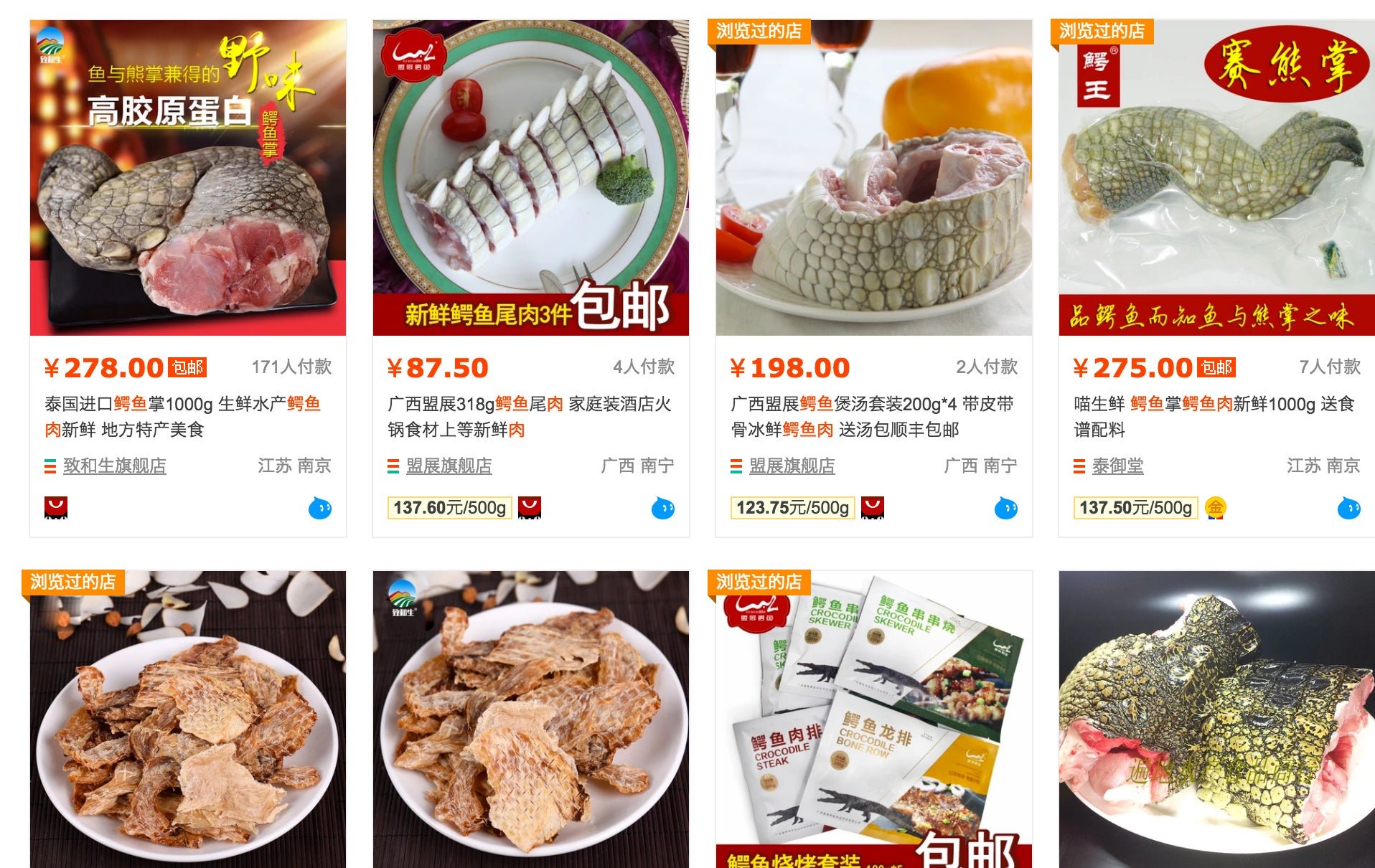Screen dimensions: 1375x868
Task: Open the 泰御堂 store link
Action: point(1117,466)
